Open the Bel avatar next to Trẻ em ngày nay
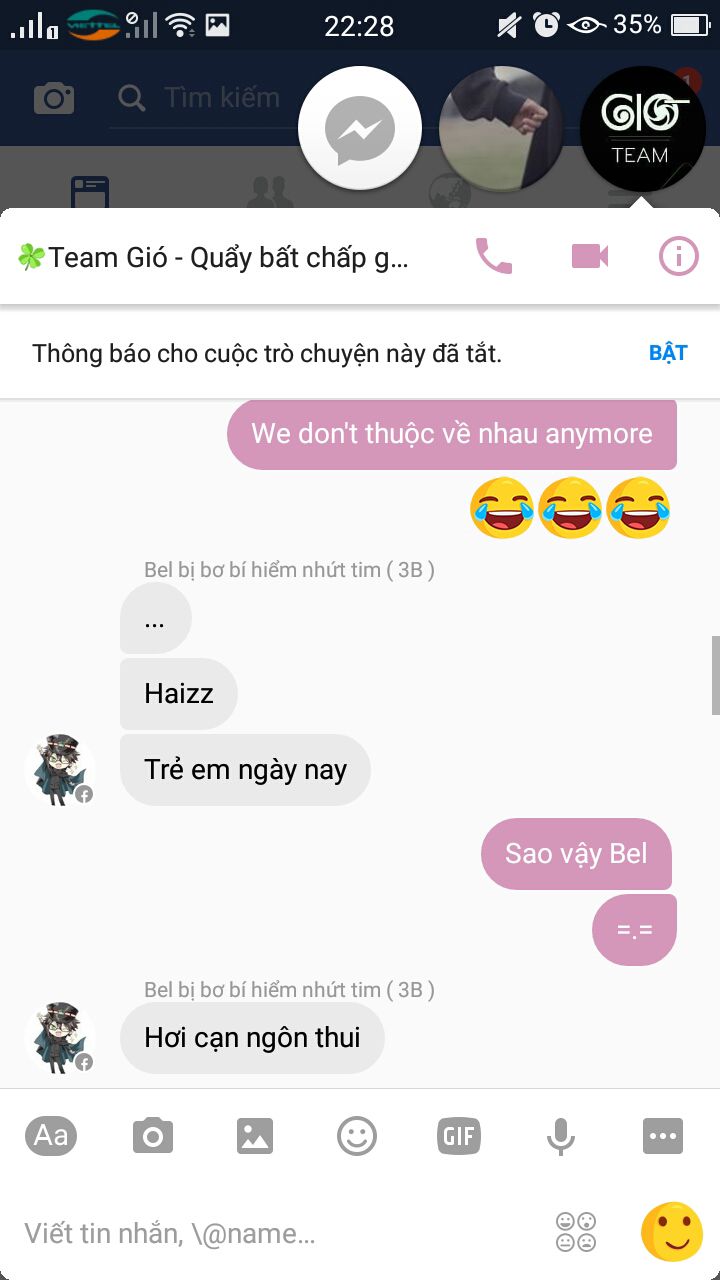 point(59,770)
